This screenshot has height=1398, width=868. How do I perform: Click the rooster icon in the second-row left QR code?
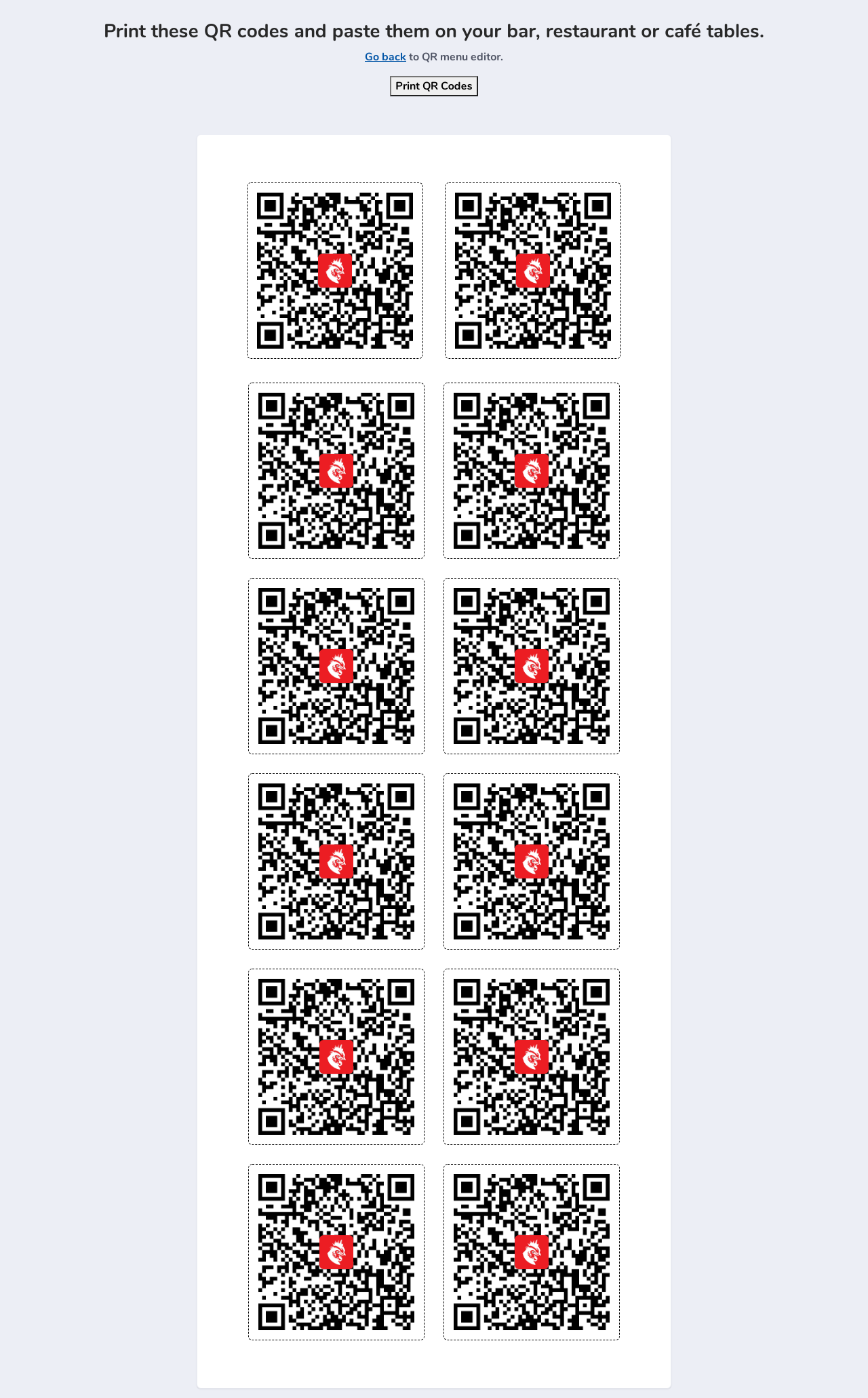(x=336, y=471)
